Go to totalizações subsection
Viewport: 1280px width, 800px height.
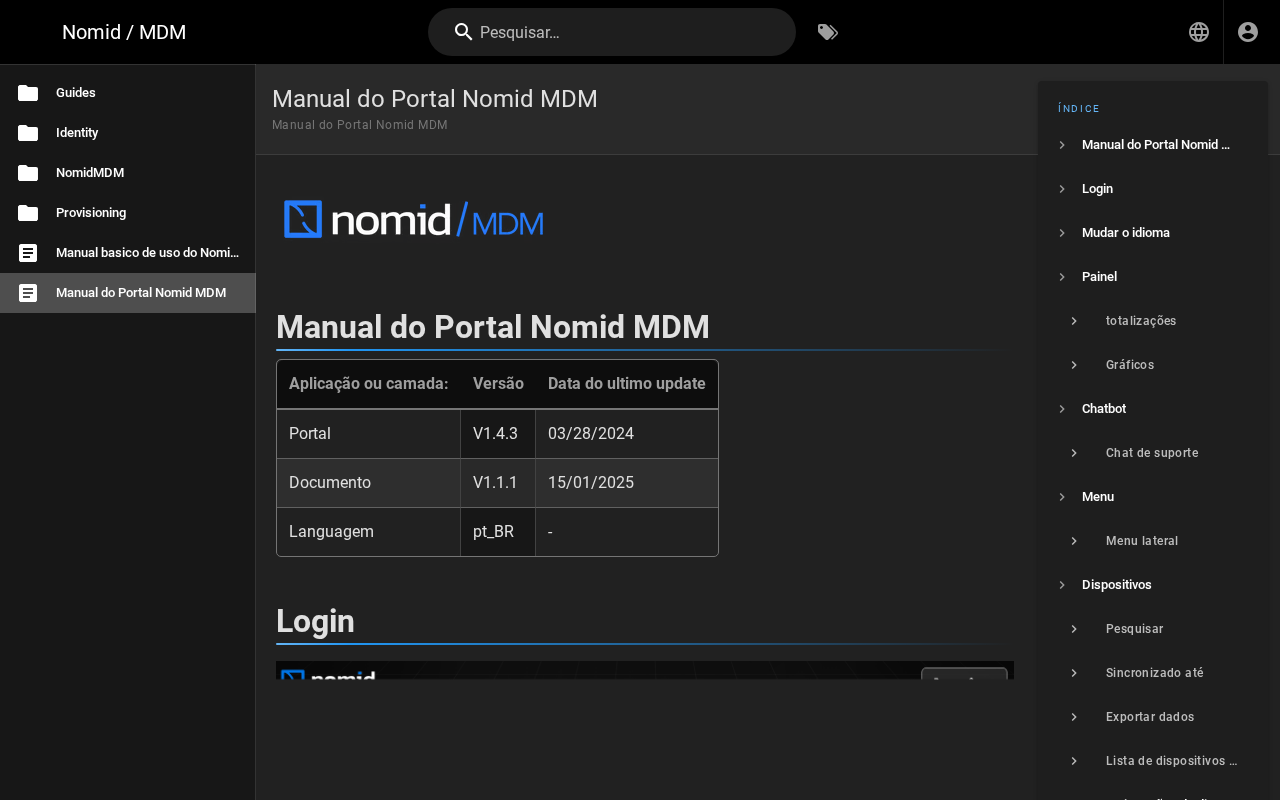[1141, 321]
